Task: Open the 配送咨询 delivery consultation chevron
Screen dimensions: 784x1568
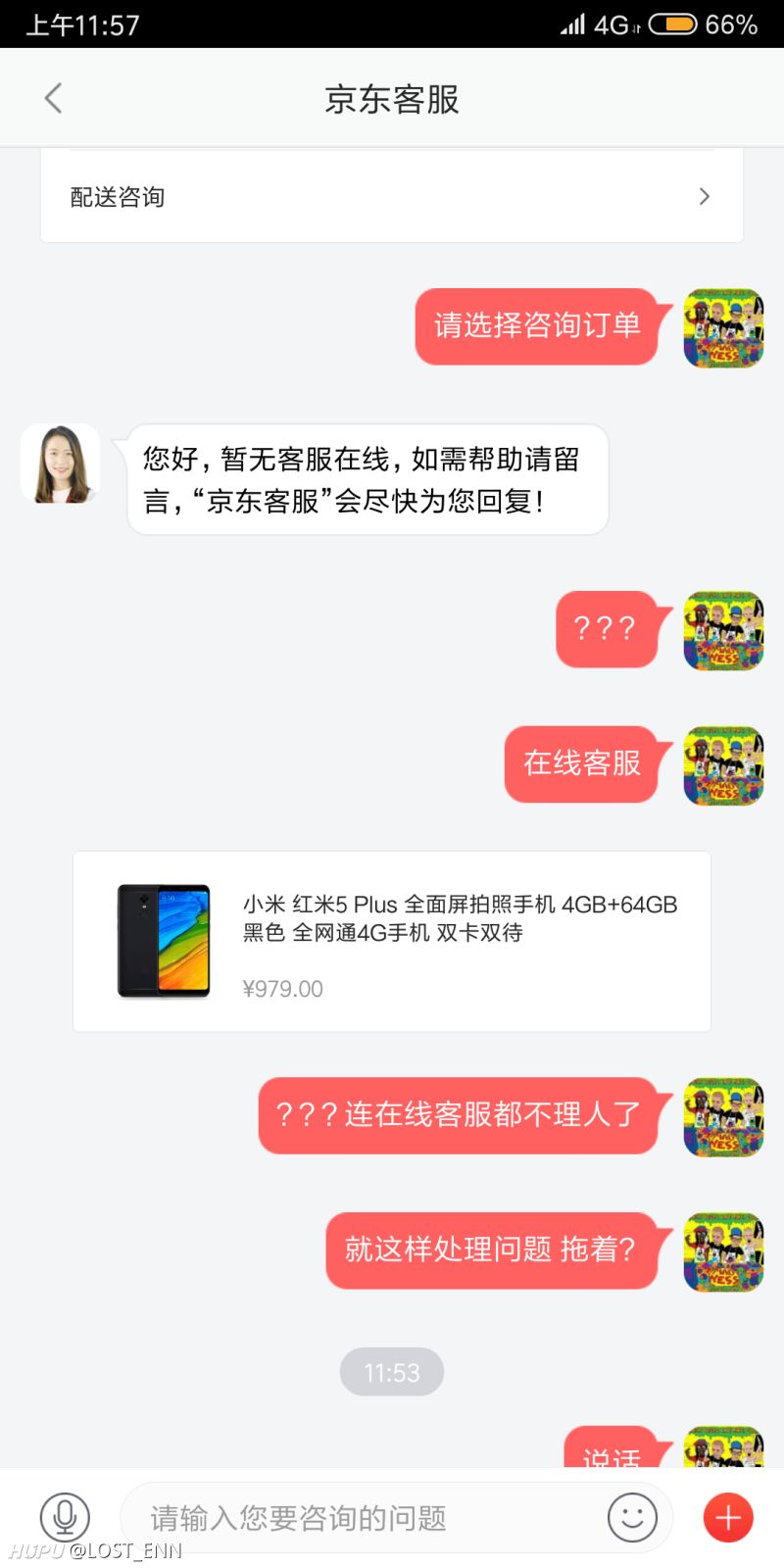Action: (x=704, y=196)
